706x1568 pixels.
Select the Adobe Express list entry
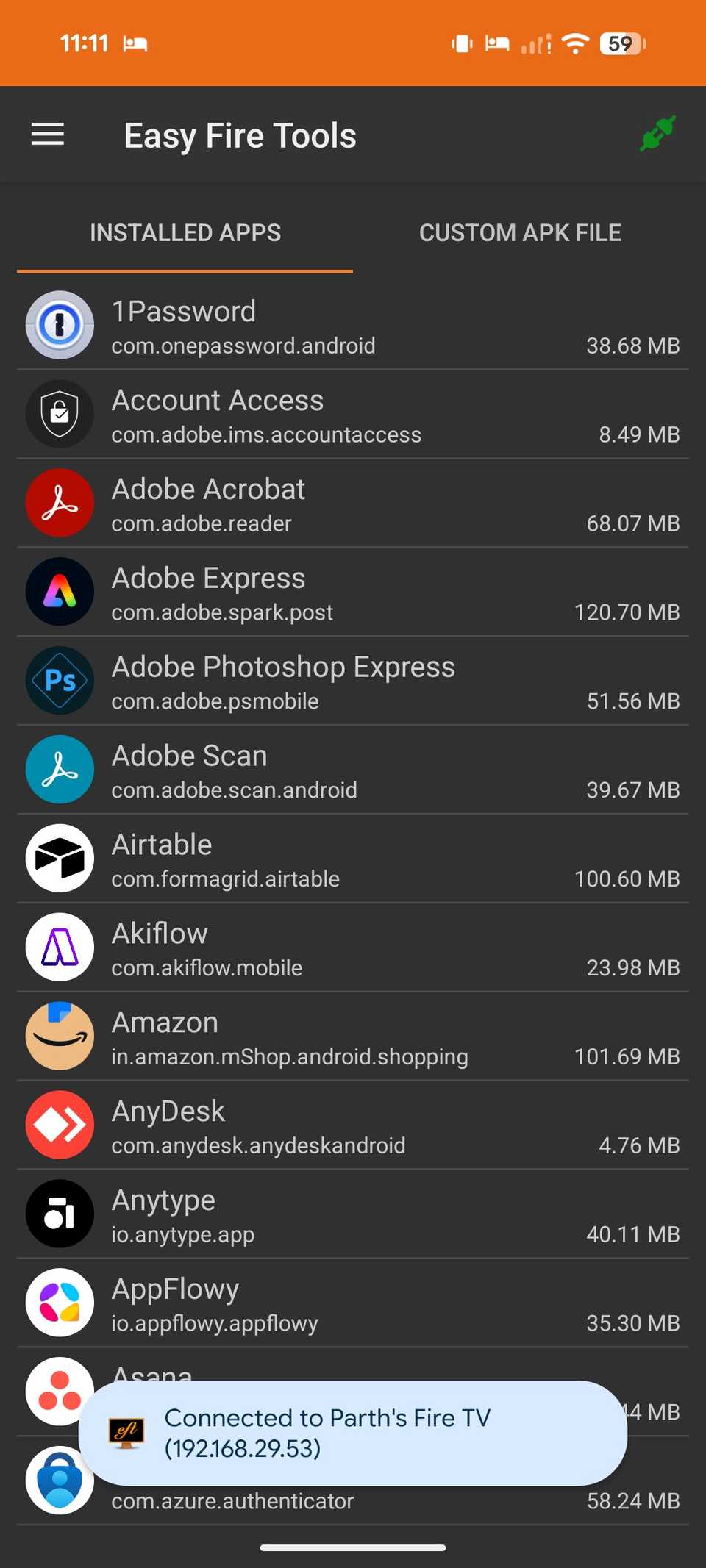[353, 592]
